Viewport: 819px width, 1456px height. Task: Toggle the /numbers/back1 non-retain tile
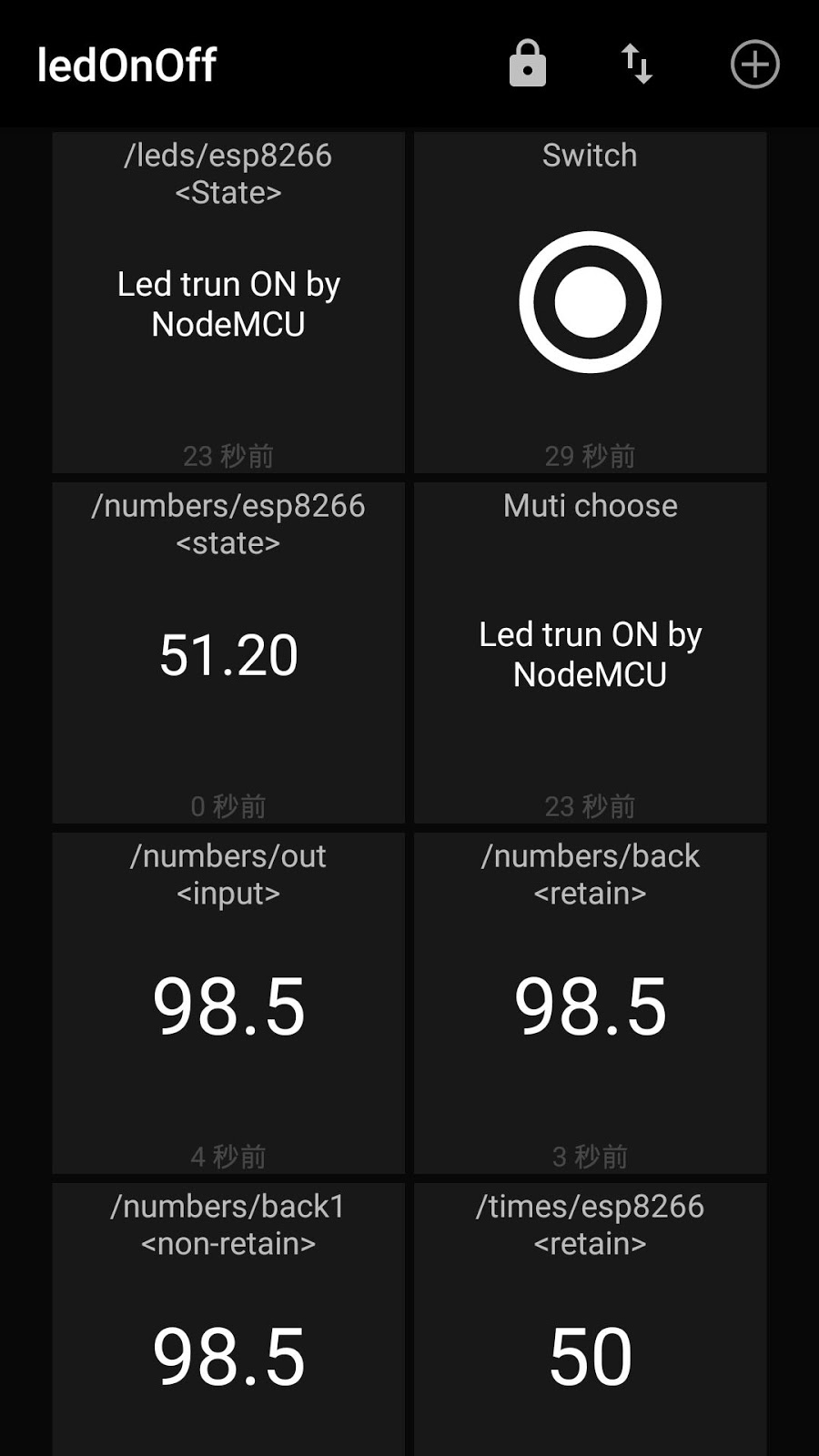coord(229,1319)
